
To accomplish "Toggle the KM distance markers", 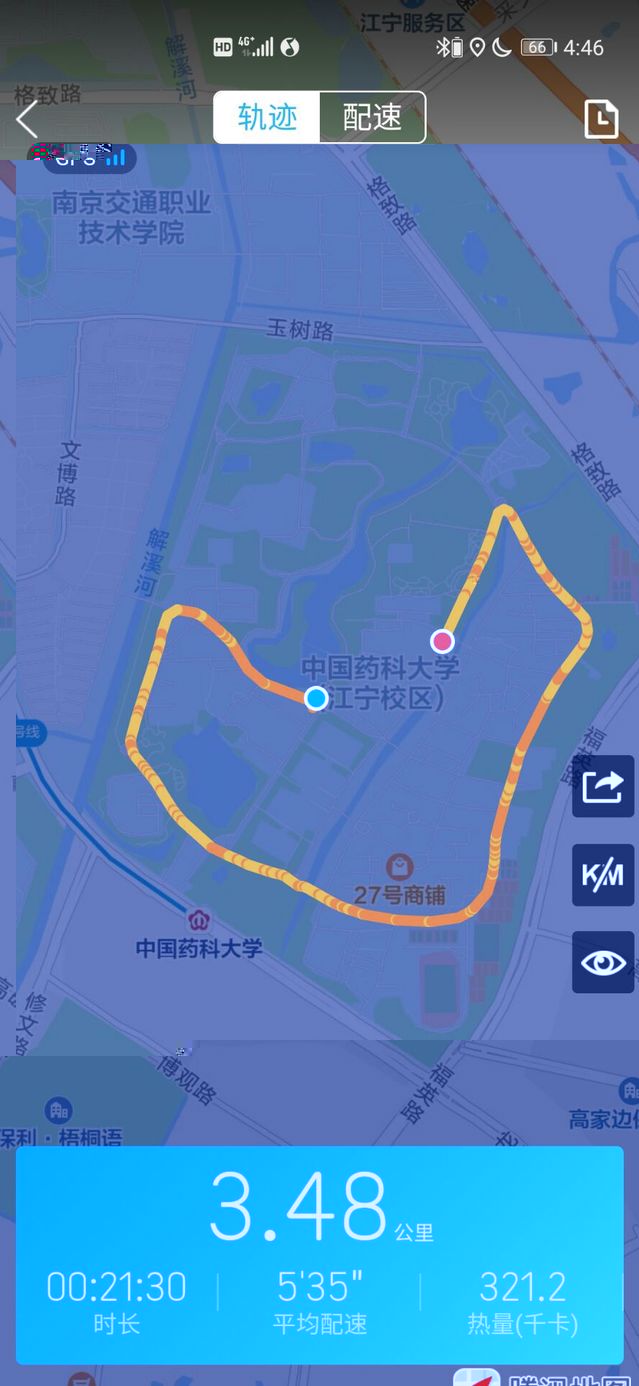I will [x=602, y=875].
